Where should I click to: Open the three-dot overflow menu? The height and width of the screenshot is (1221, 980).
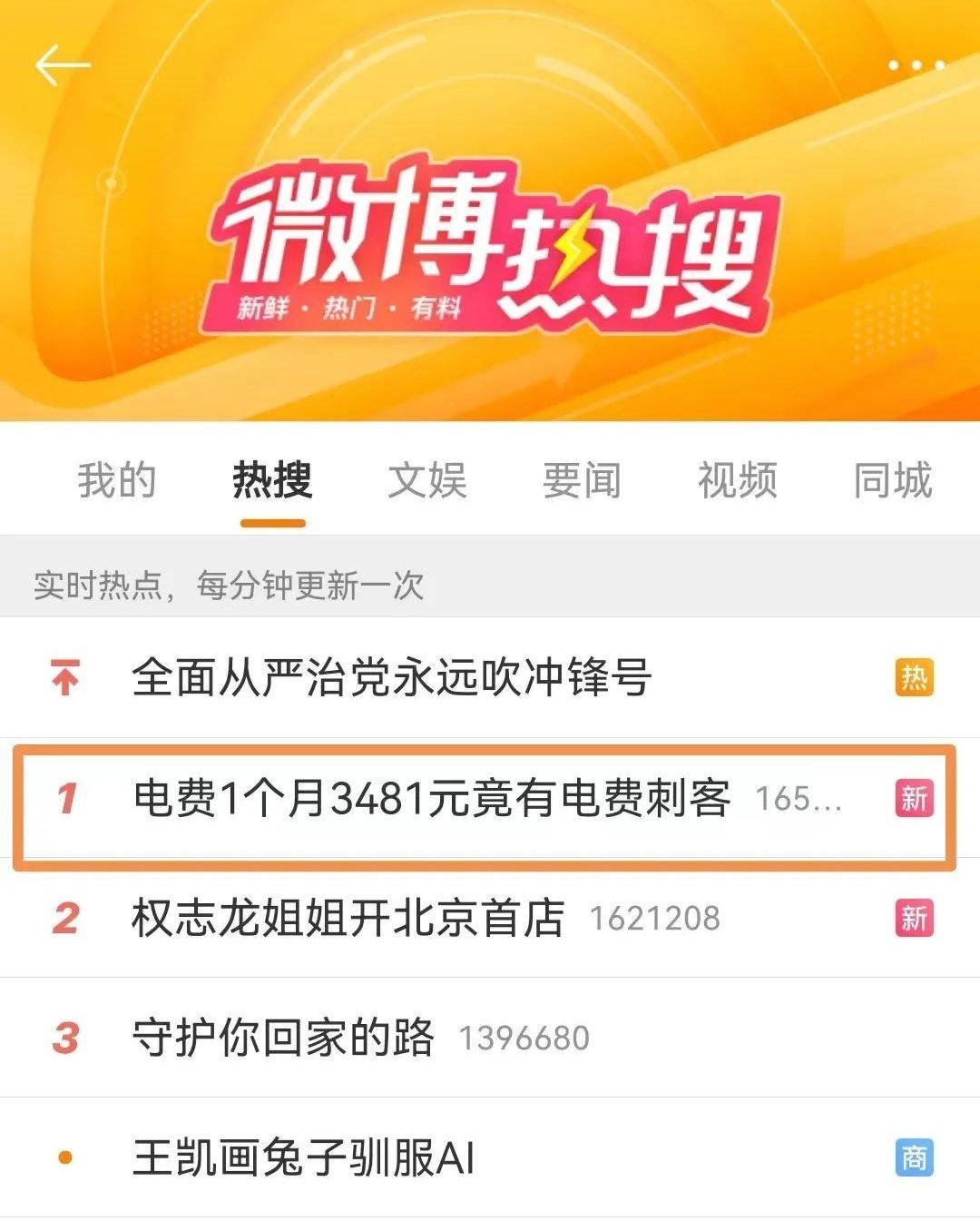[915, 65]
